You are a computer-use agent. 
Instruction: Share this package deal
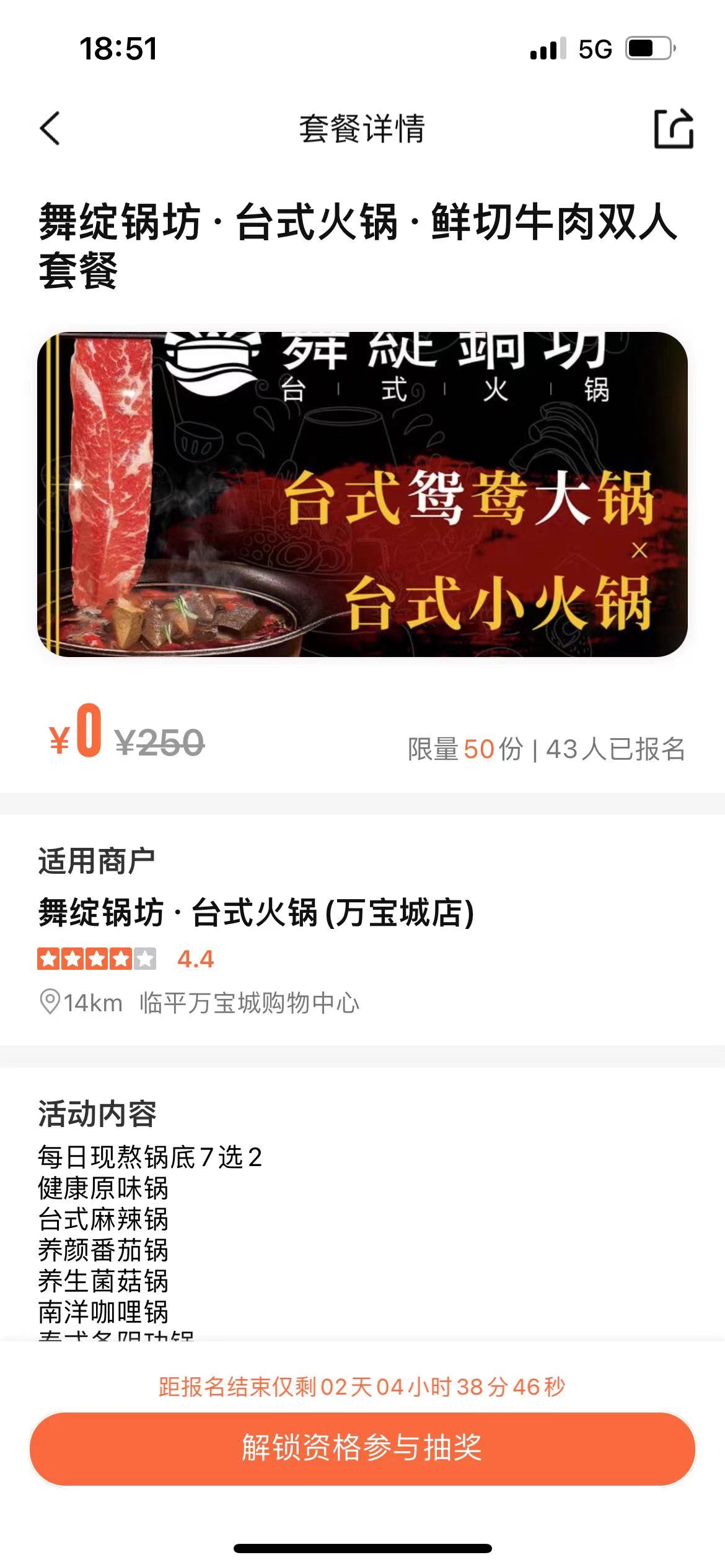click(x=674, y=129)
